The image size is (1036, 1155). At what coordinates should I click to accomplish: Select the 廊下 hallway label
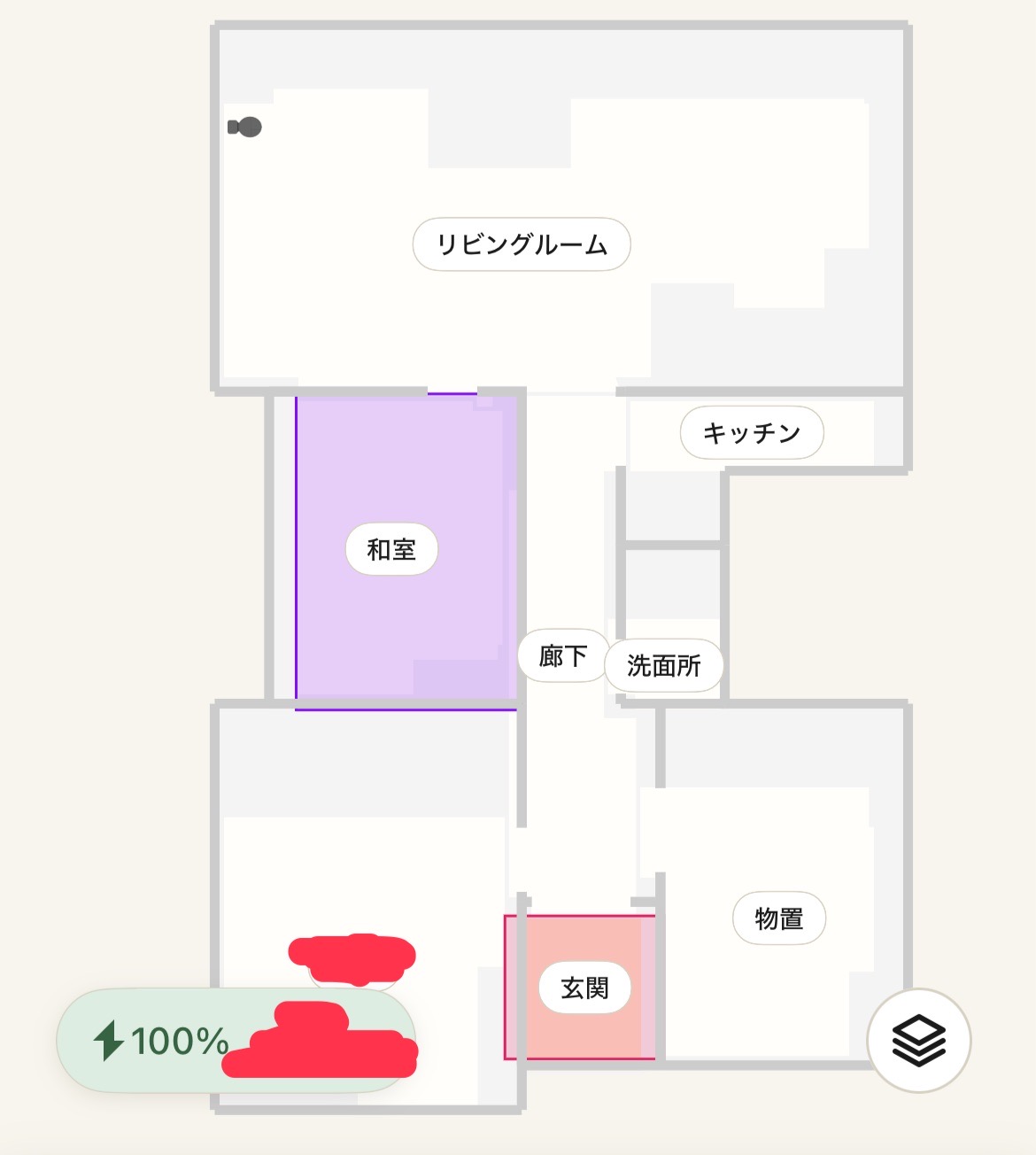[561, 658]
